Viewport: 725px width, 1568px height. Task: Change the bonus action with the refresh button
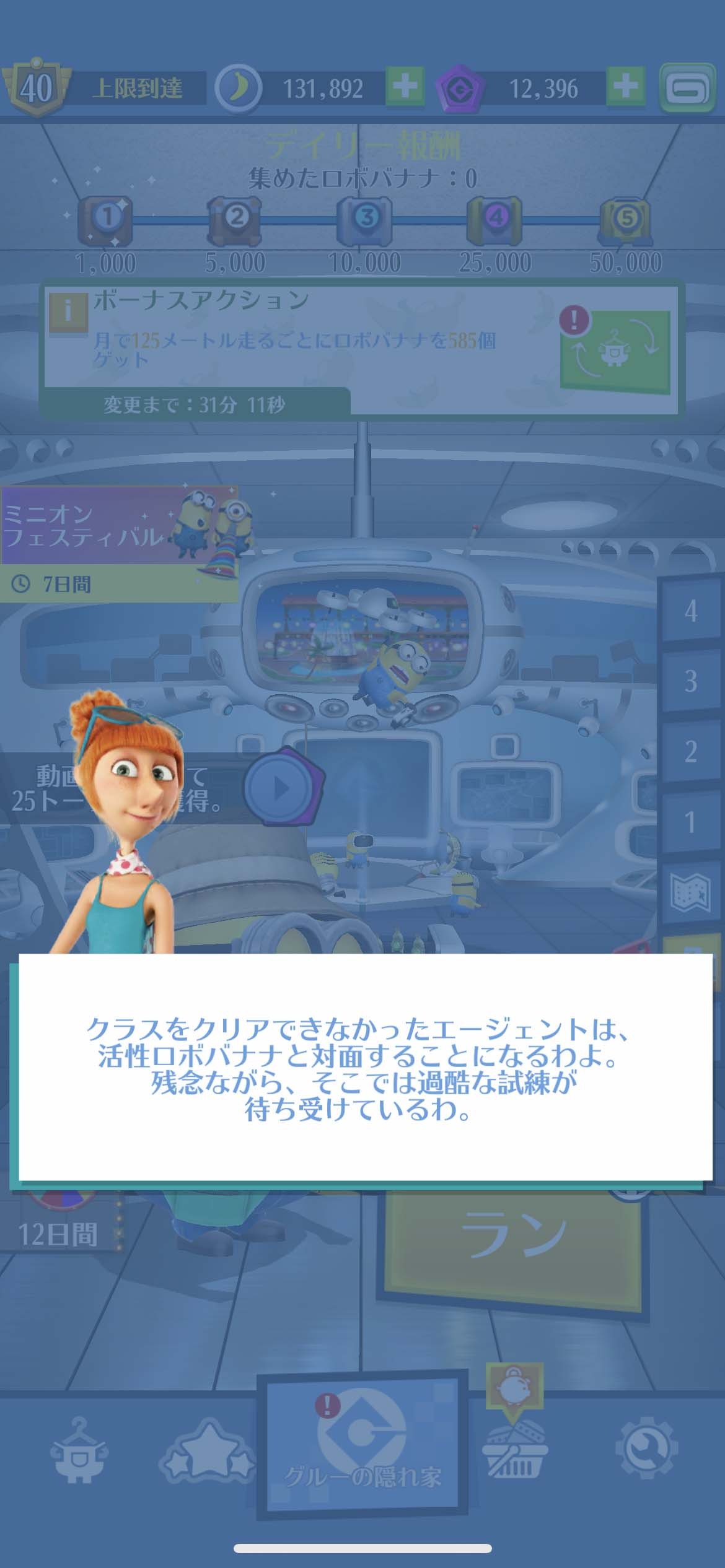pyautogui.click(x=615, y=352)
